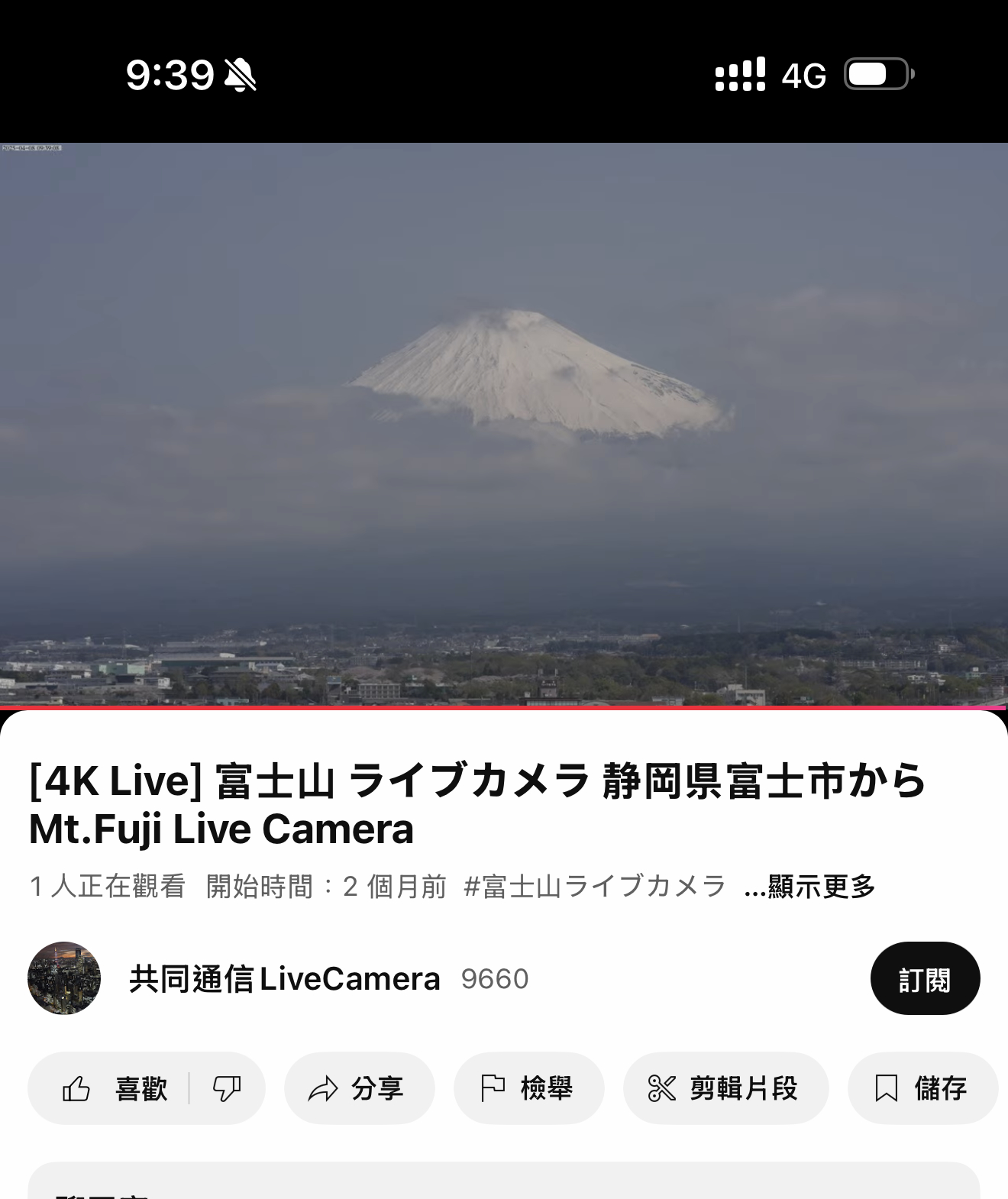Share the video via 分享
This screenshot has width=1008, height=1199.
tap(359, 1088)
